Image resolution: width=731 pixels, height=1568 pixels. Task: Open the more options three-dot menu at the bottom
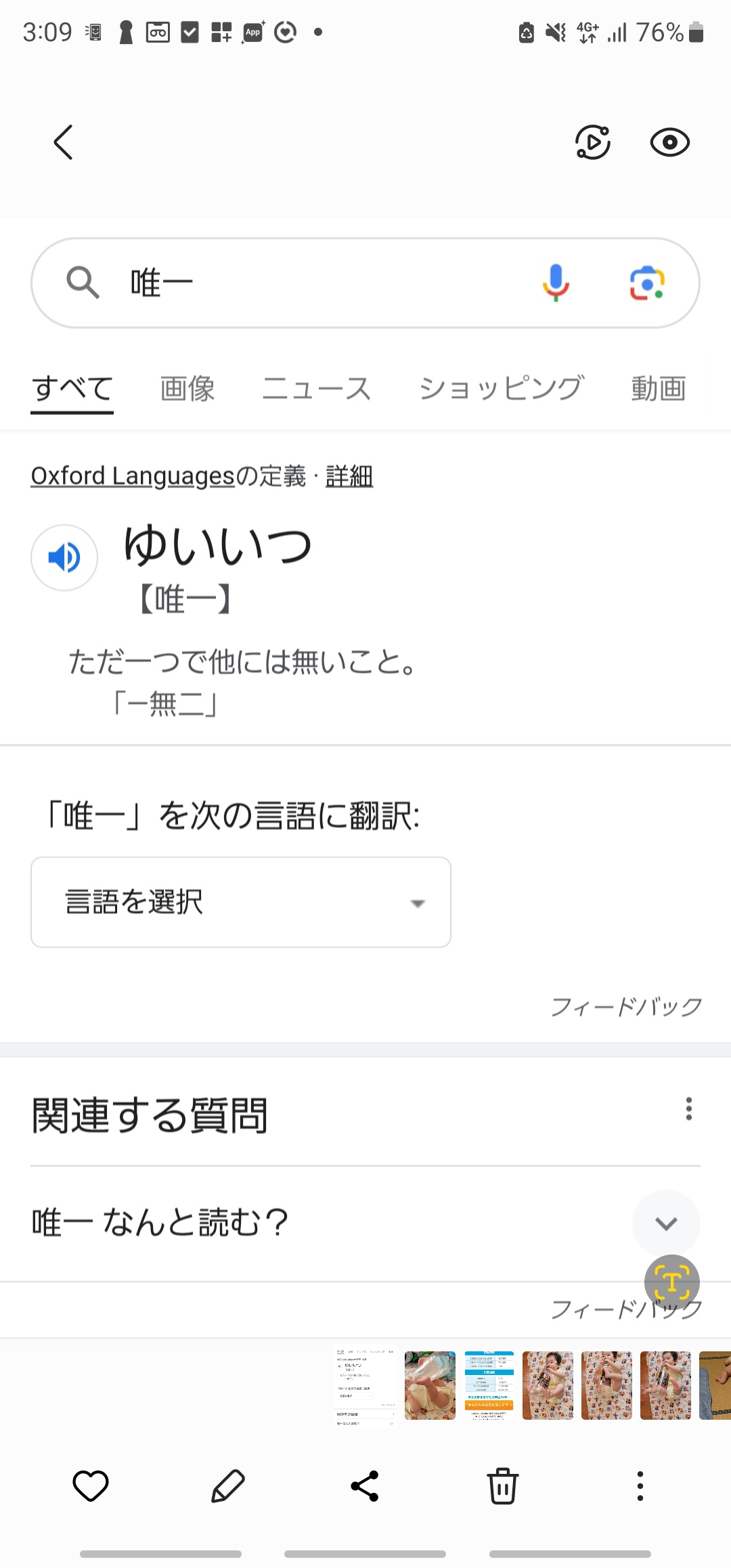[640, 1486]
